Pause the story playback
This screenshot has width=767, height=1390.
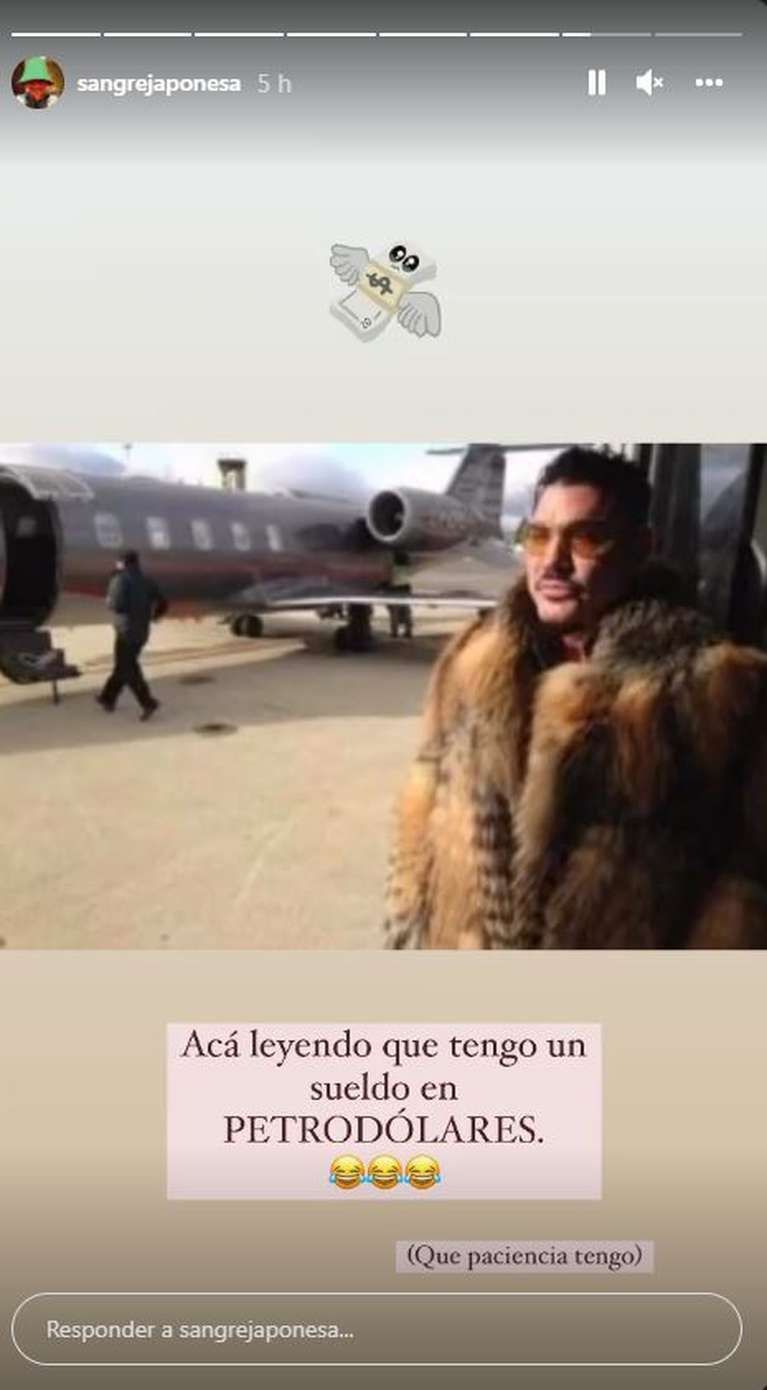[x=596, y=83]
